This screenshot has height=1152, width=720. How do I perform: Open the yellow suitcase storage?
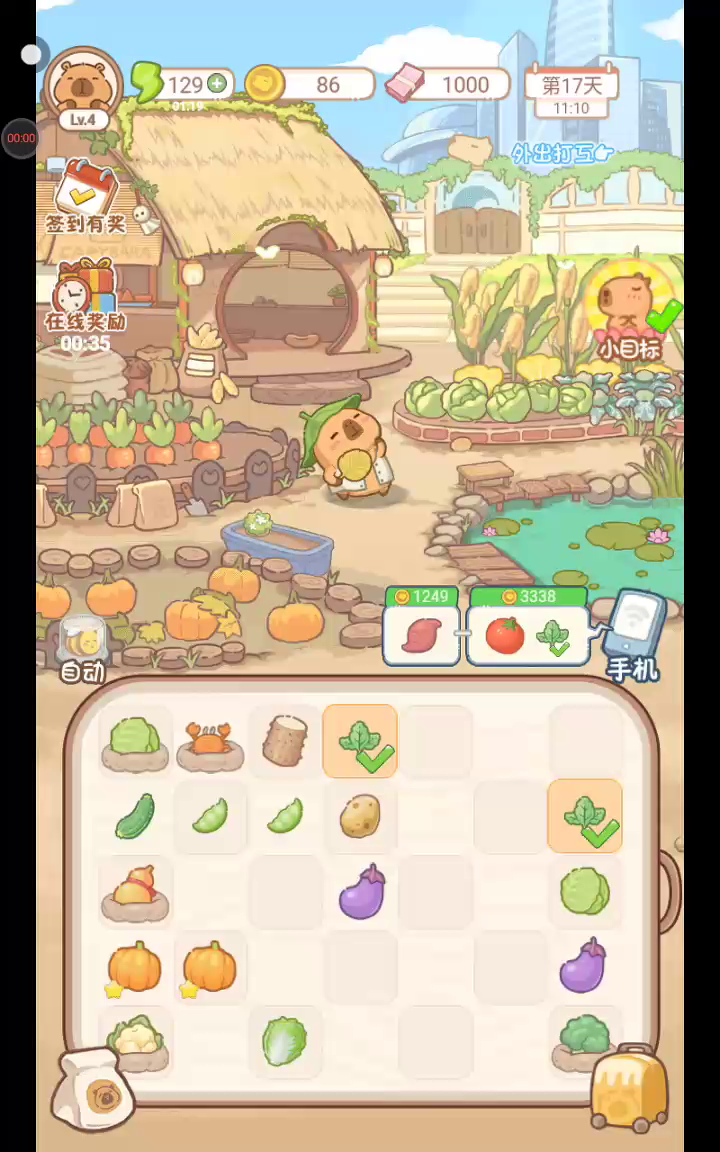click(x=628, y=1089)
